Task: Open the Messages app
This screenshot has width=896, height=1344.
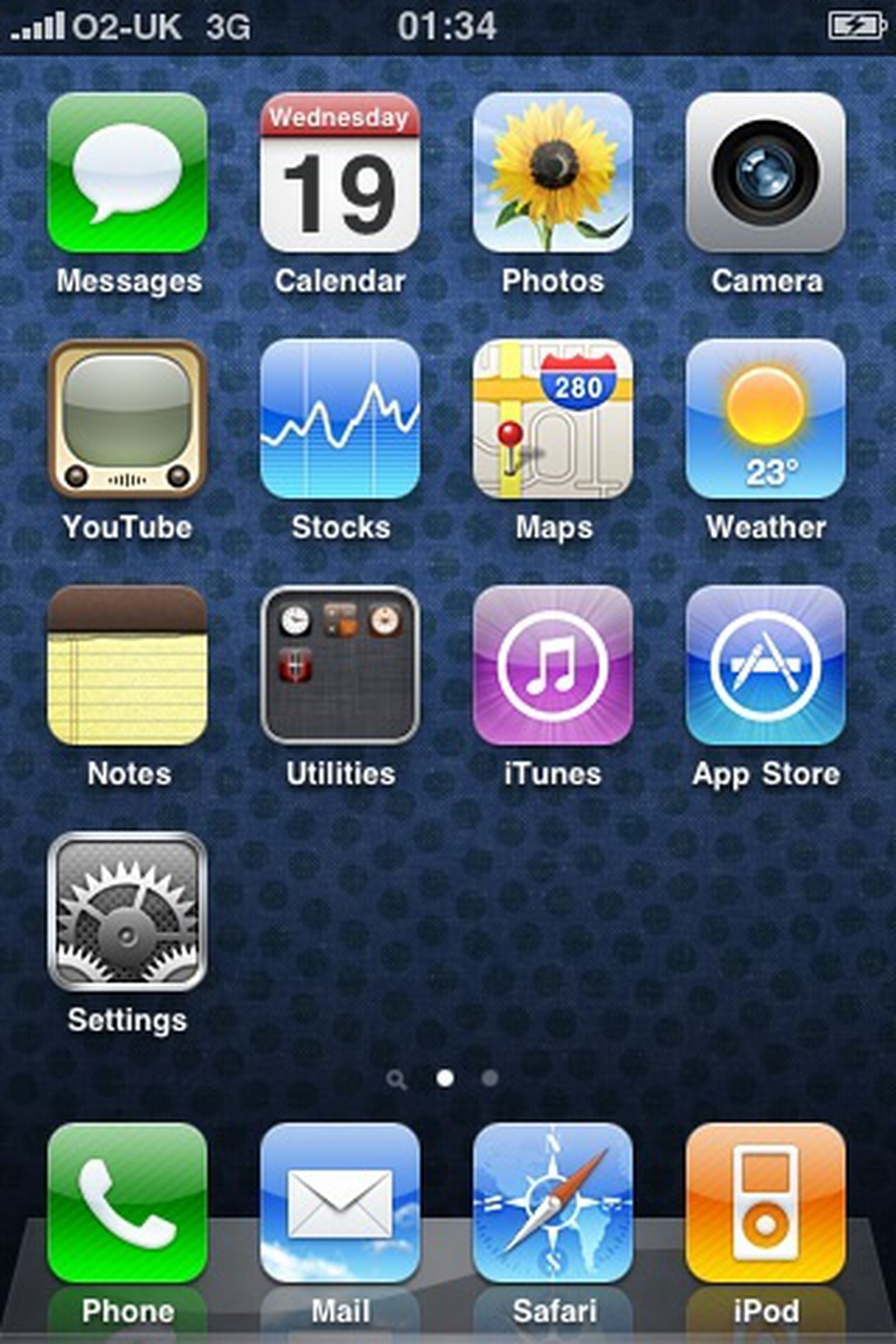Action: [127, 172]
